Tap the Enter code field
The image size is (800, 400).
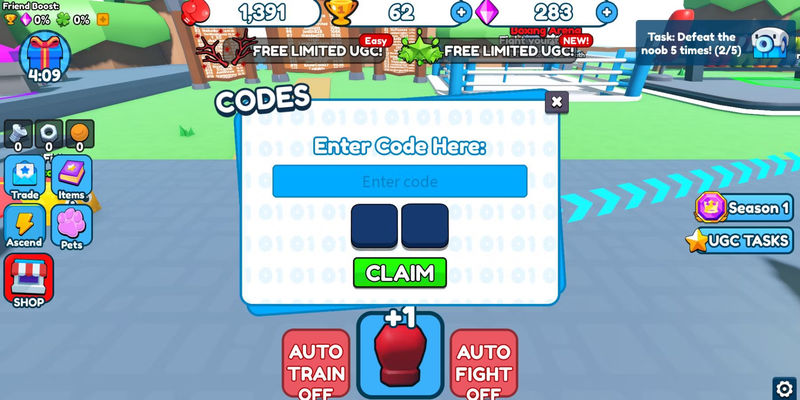click(399, 181)
